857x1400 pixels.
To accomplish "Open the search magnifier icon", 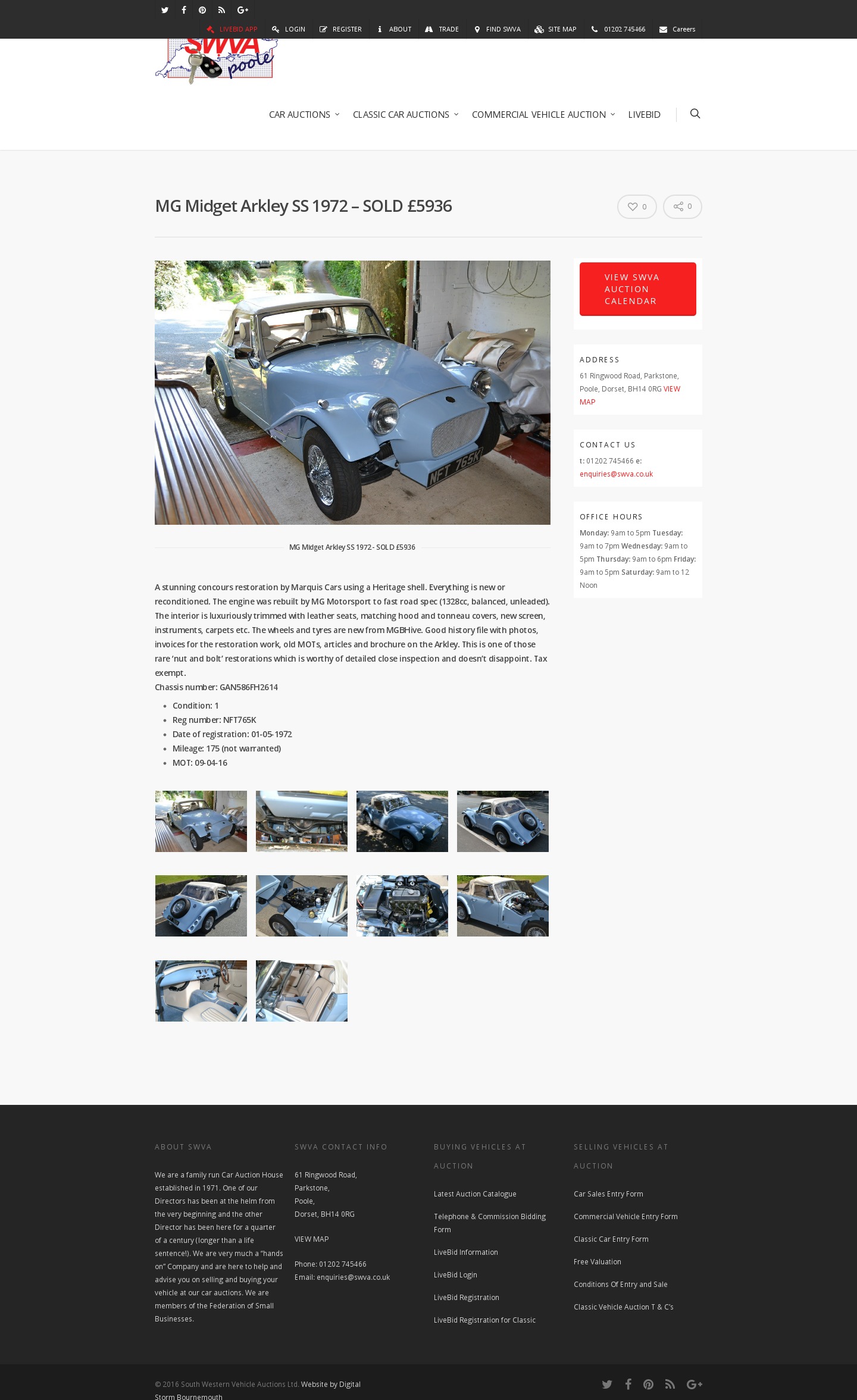I will [x=695, y=114].
